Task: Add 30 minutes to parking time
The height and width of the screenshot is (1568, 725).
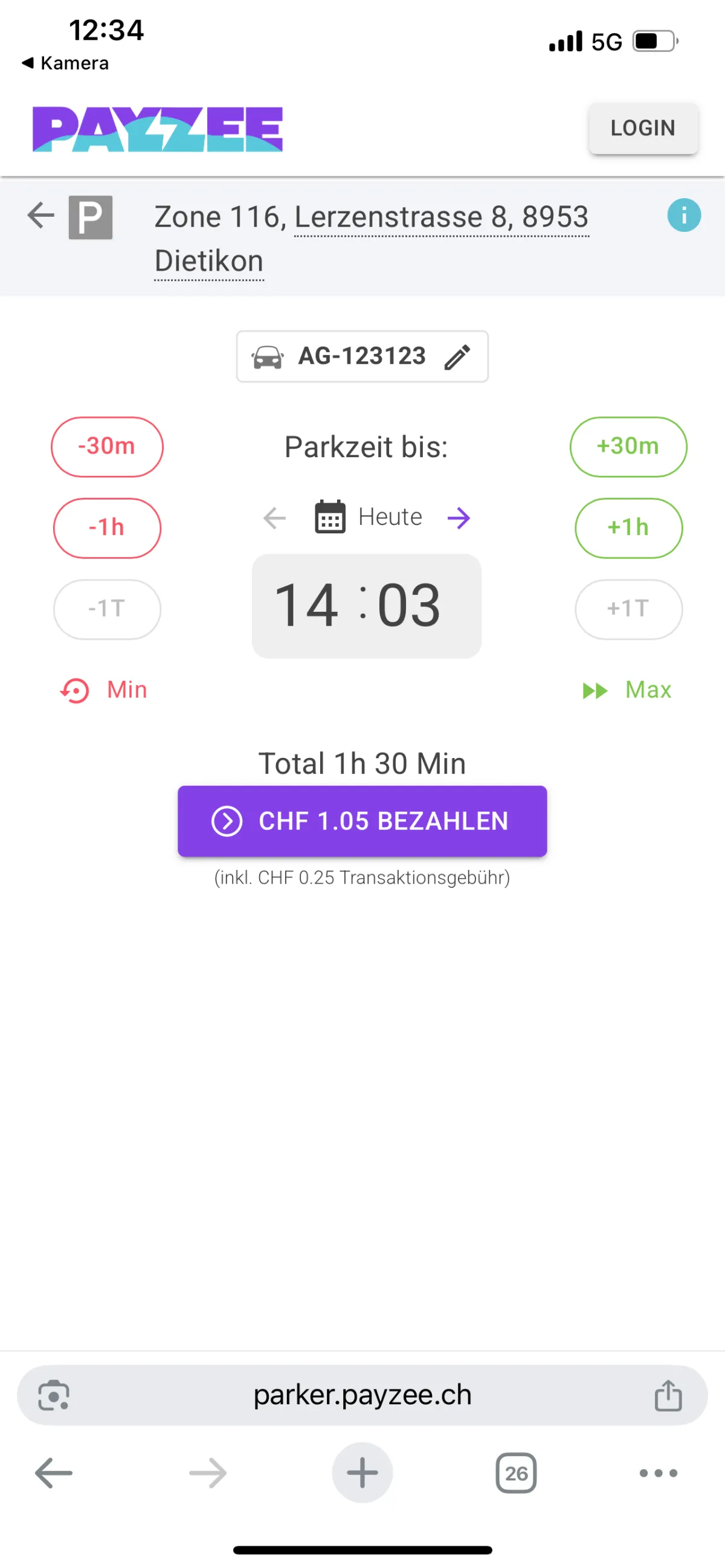Action: click(x=628, y=447)
